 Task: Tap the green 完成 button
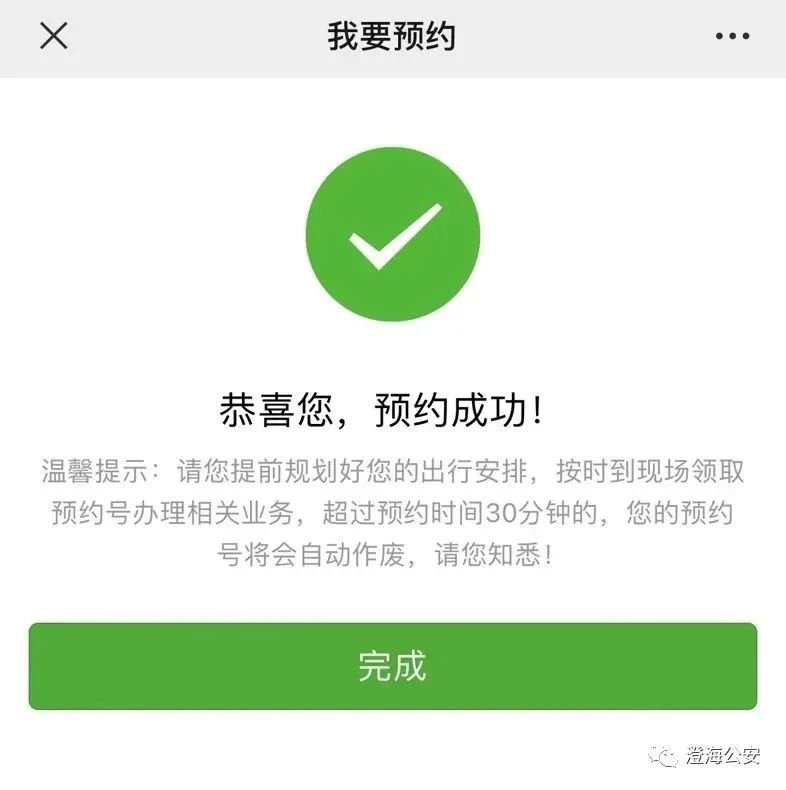click(x=392, y=666)
